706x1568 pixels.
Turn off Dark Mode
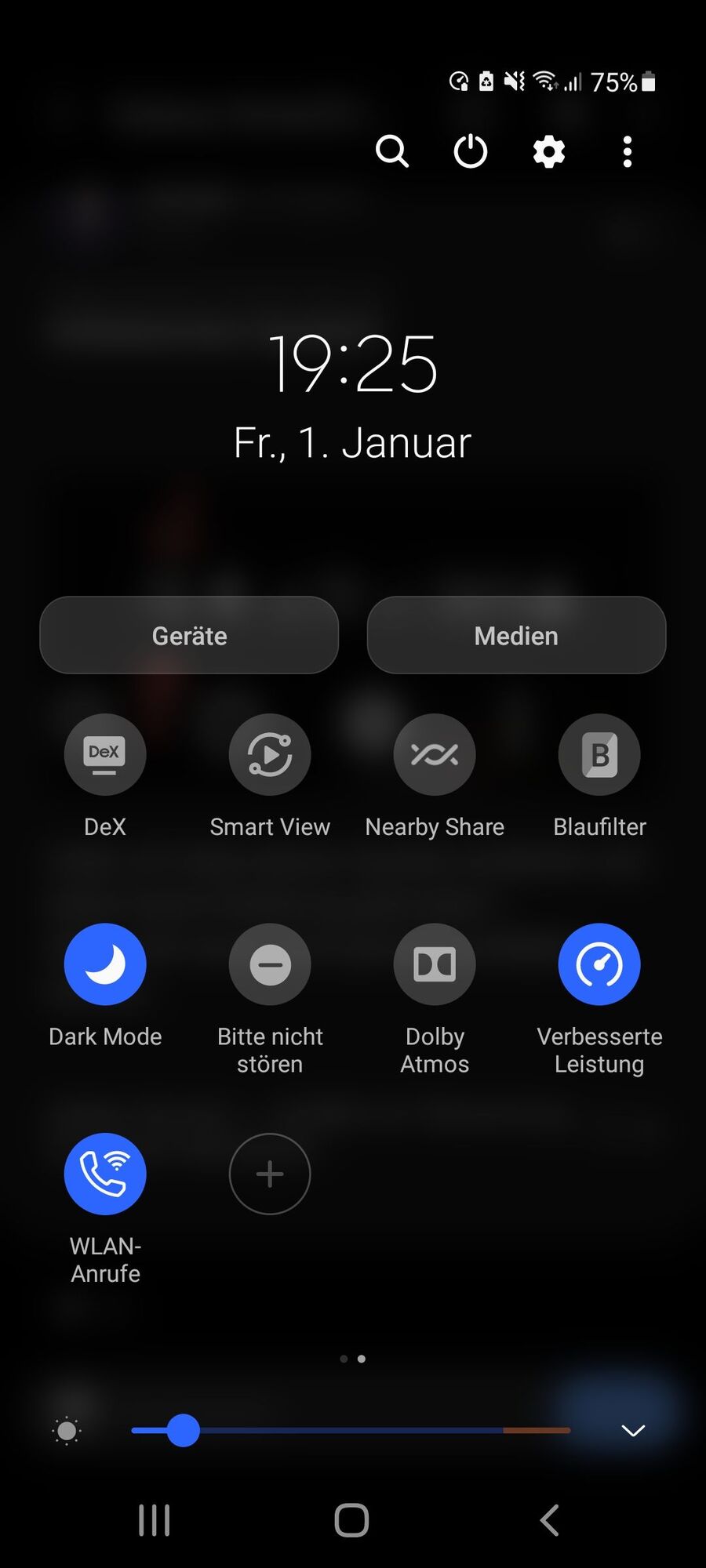point(105,964)
